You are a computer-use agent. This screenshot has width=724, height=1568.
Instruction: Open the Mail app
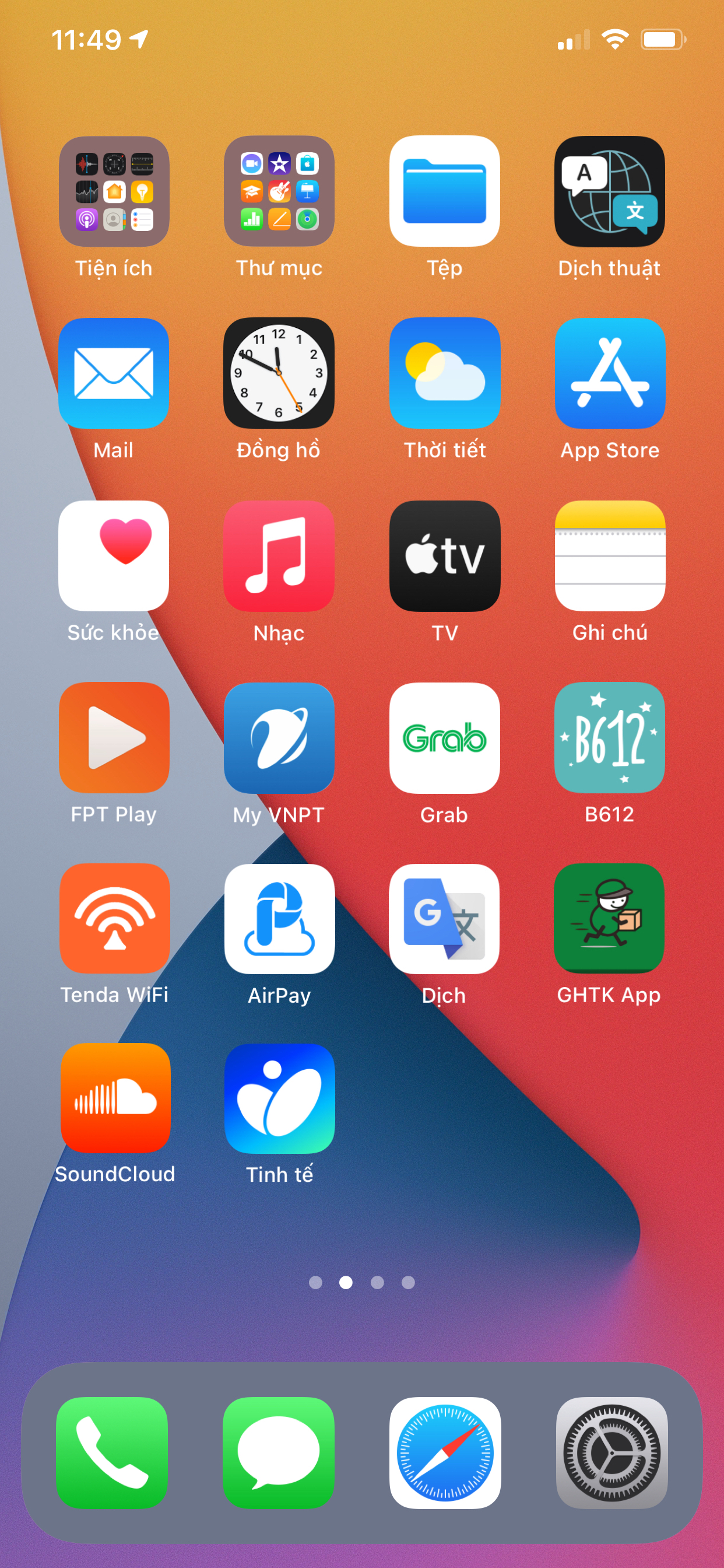pyautogui.click(x=114, y=373)
